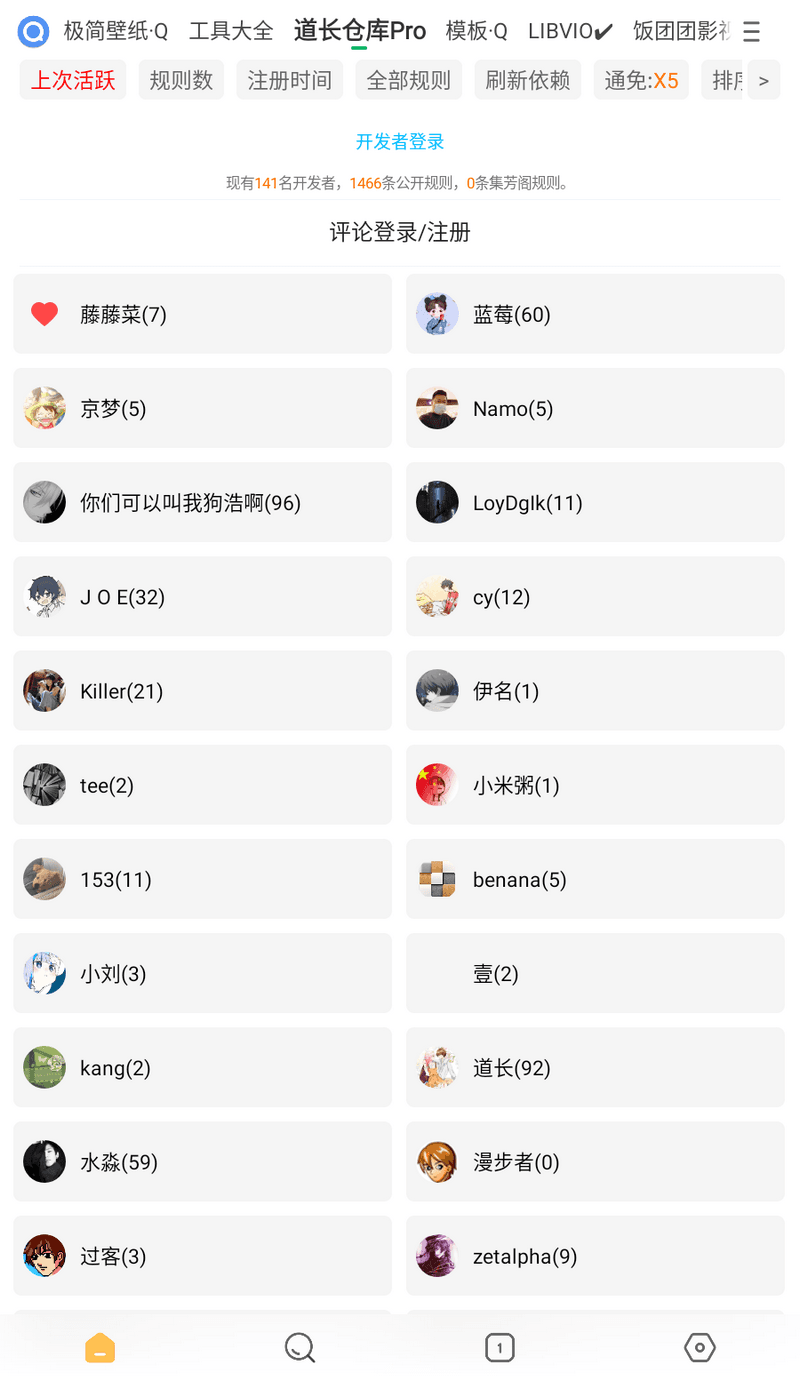Open the home tab via the house icon
The width and height of the screenshot is (800, 1381).
99,1347
